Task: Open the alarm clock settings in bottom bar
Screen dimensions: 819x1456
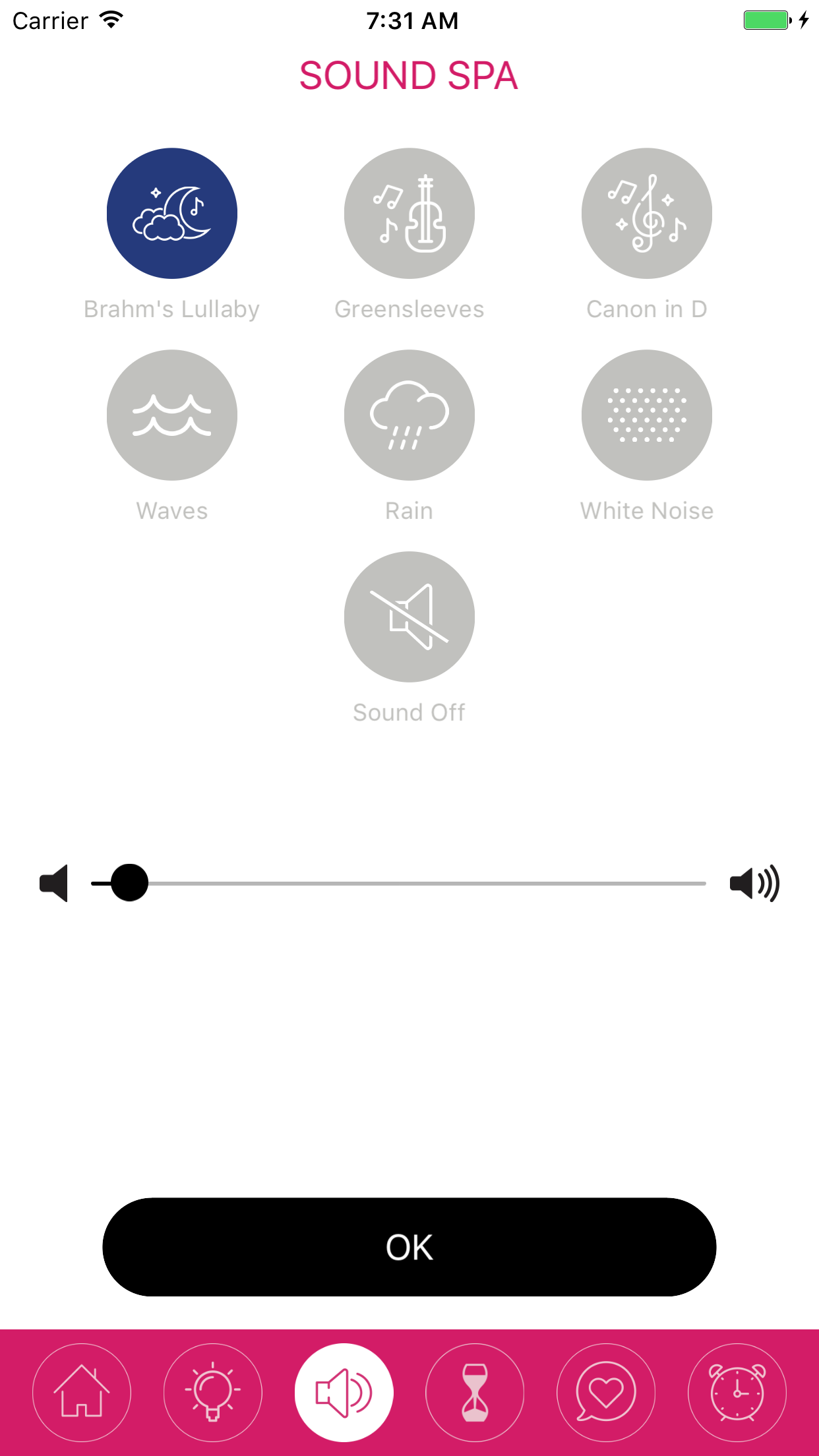Action: [x=737, y=1393]
